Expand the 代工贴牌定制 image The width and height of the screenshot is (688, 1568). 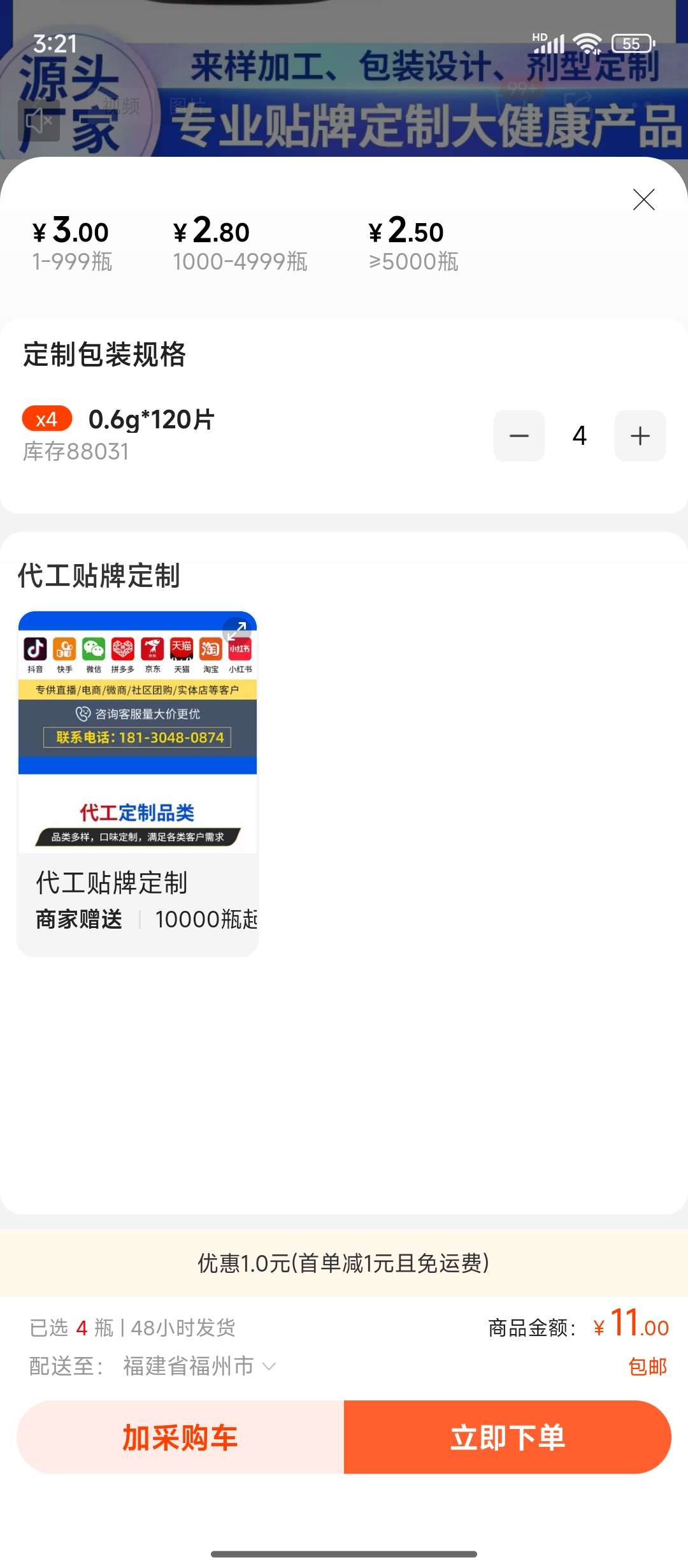pos(237,630)
